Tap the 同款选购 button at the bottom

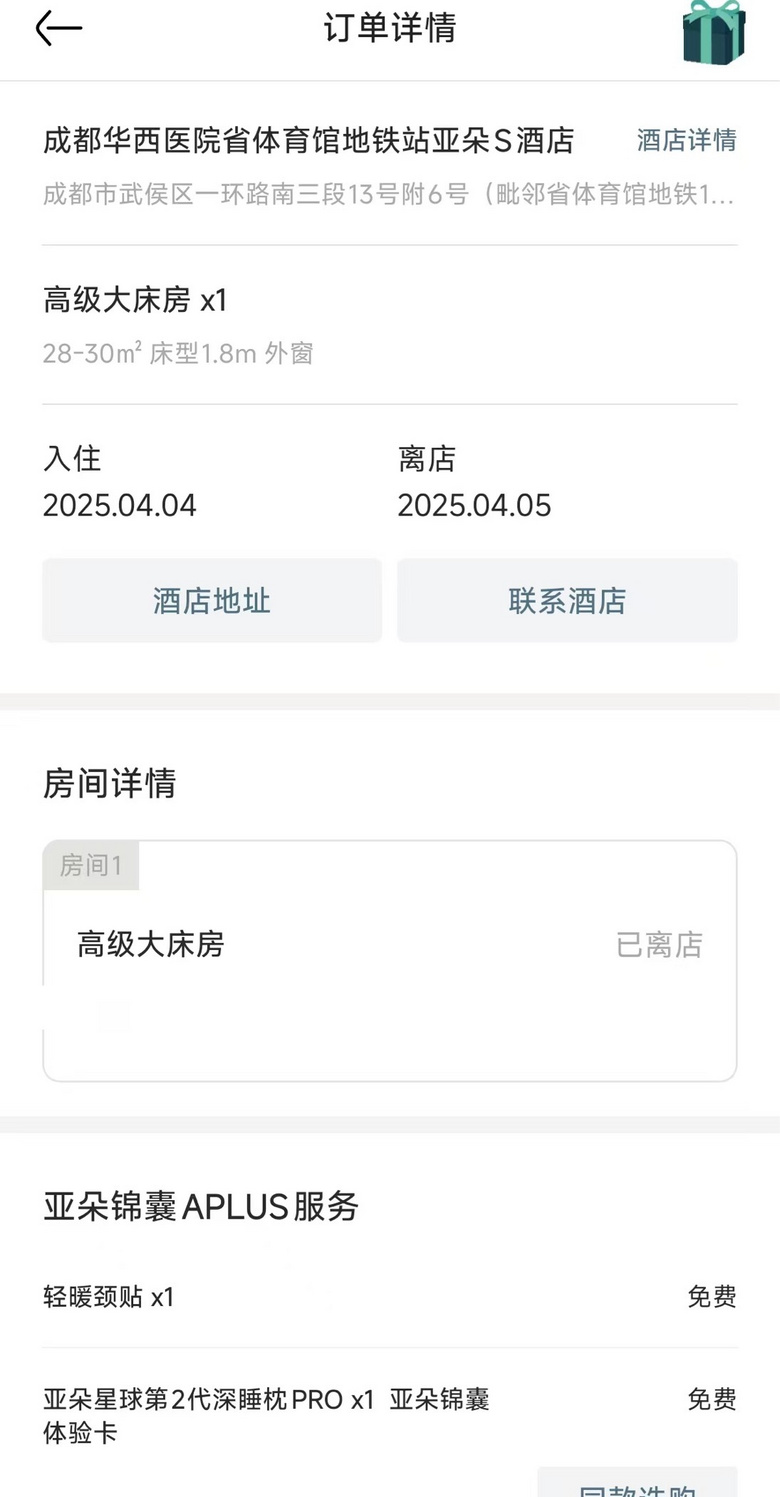point(638,1483)
